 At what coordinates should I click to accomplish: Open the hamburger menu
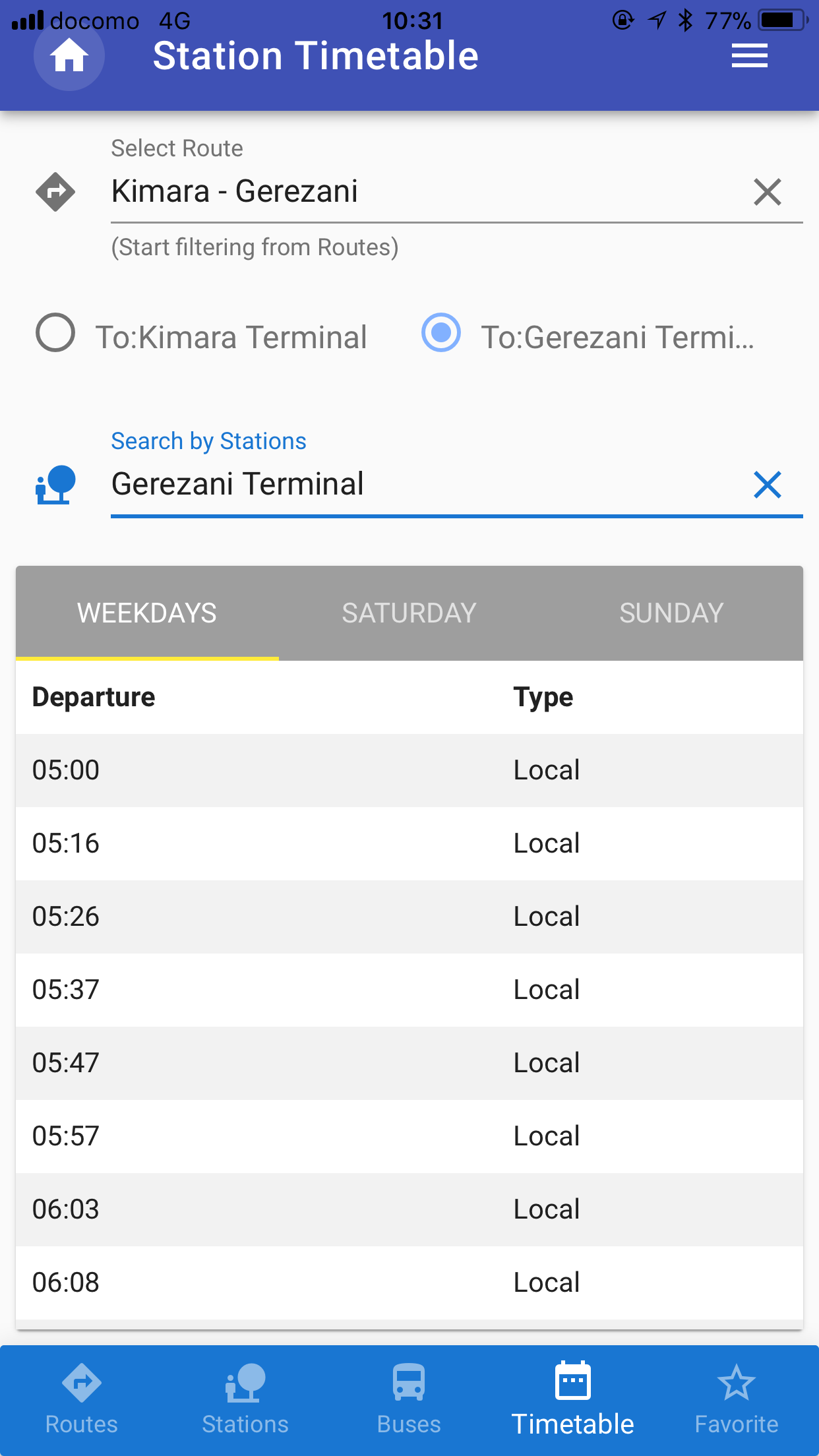click(x=750, y=56)
